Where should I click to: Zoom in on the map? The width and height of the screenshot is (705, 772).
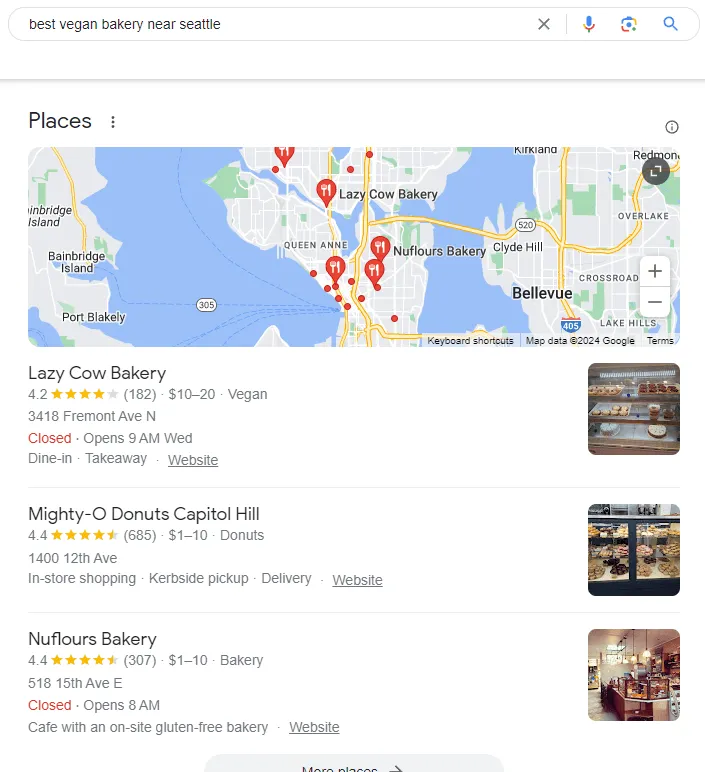click(655, 271)
